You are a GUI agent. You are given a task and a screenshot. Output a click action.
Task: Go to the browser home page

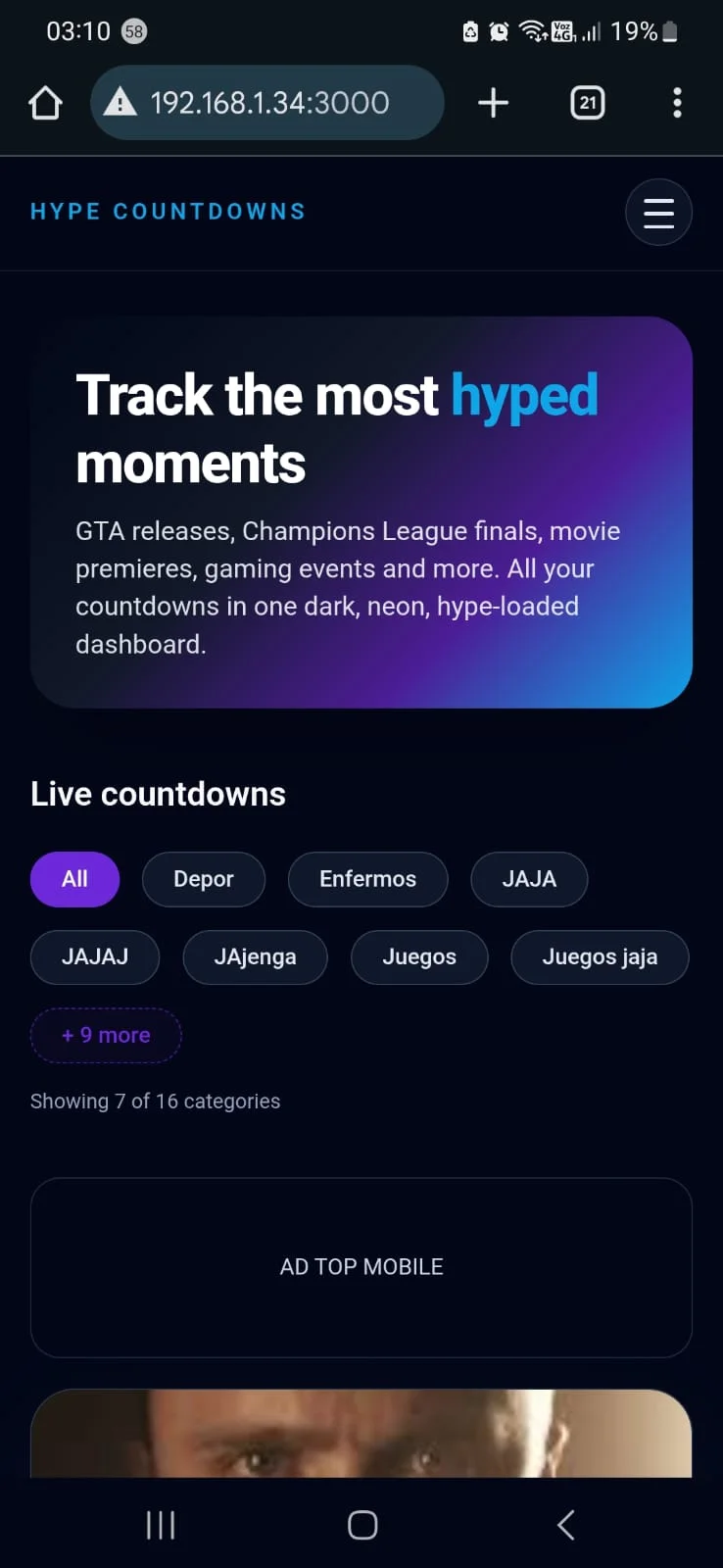45,103
